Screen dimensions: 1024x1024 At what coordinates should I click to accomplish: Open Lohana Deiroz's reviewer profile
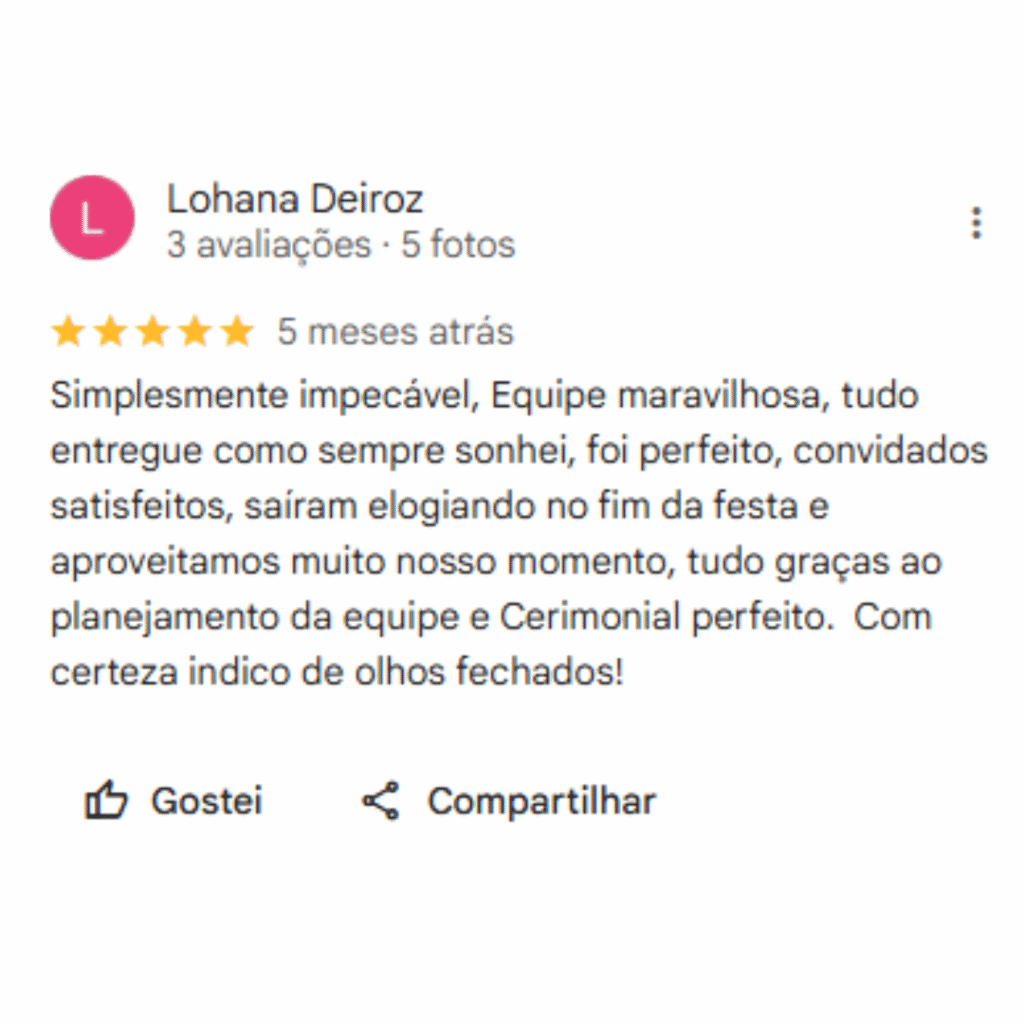[x=294, y=200]
